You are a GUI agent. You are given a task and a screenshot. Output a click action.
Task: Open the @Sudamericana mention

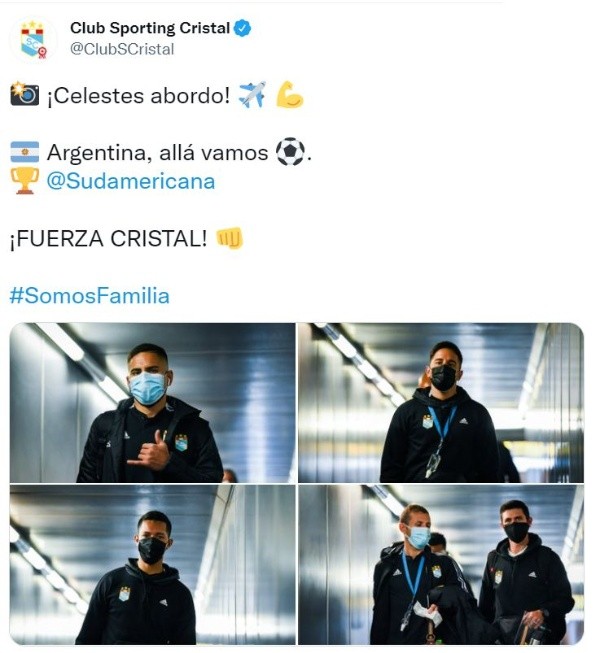point(130,181)
